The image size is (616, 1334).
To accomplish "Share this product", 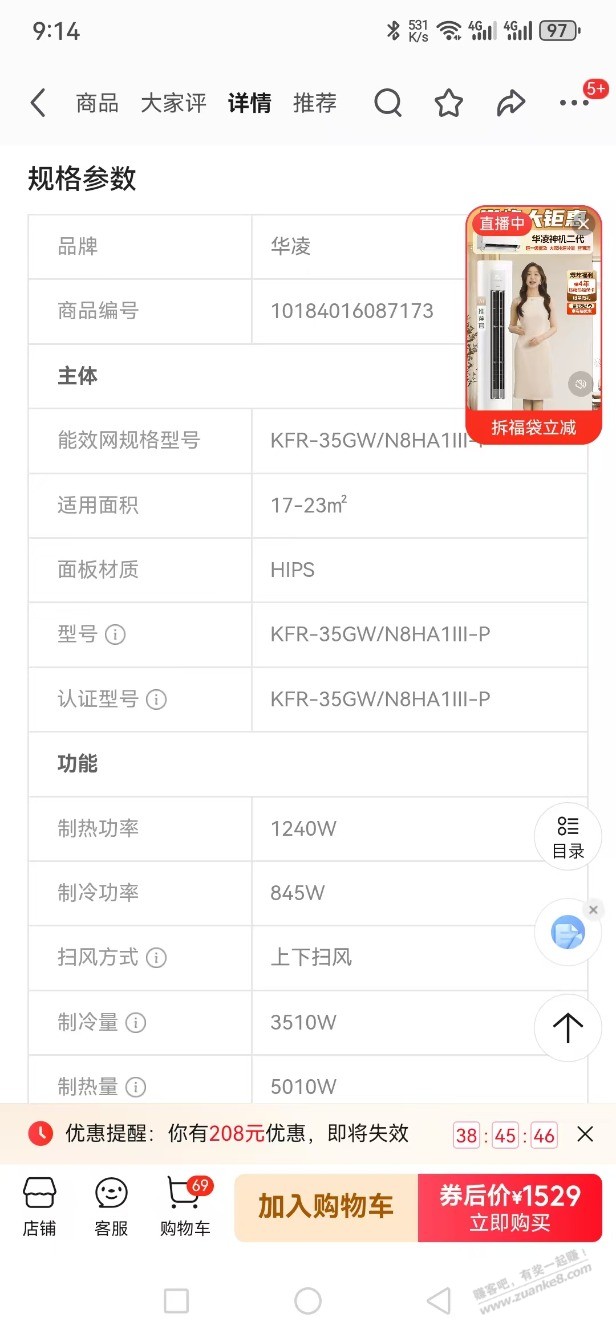I will click(511, 103).
